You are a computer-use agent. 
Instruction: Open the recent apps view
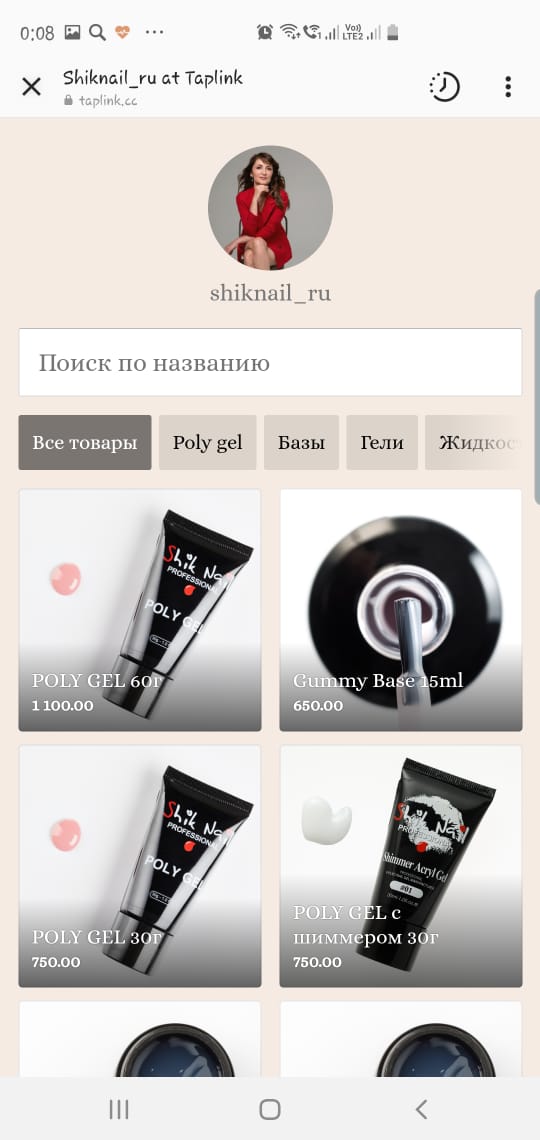click(x=118, y=1109)
